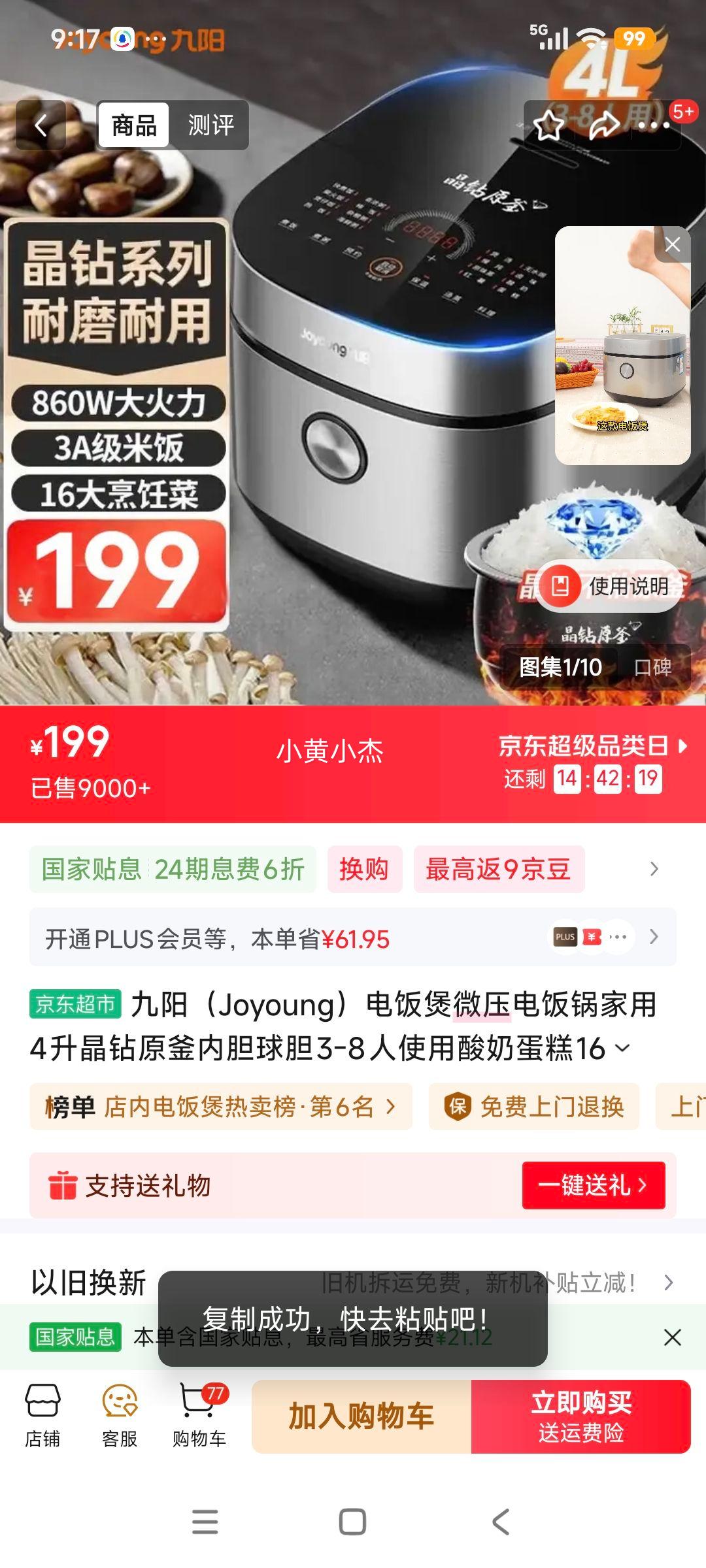Dismiss the floating video preview with its X
Viewport: 706px width, 1568px height.
(672, 244)
